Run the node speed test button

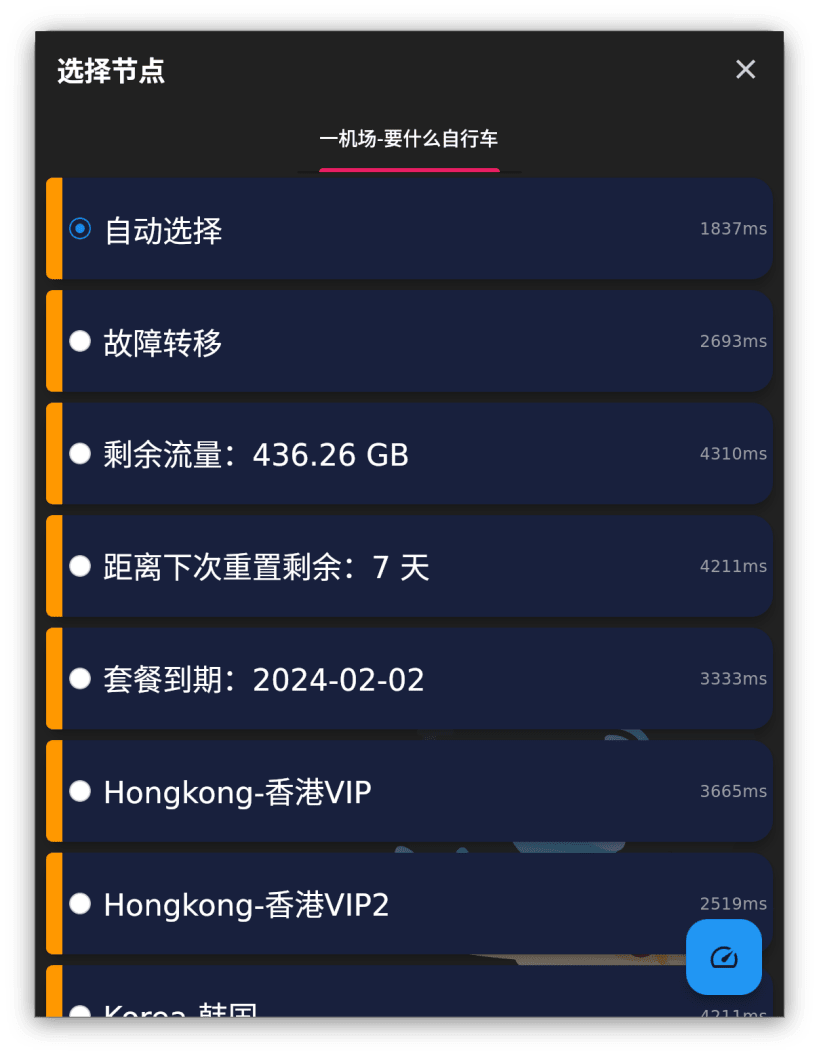(x=724, y=957)
